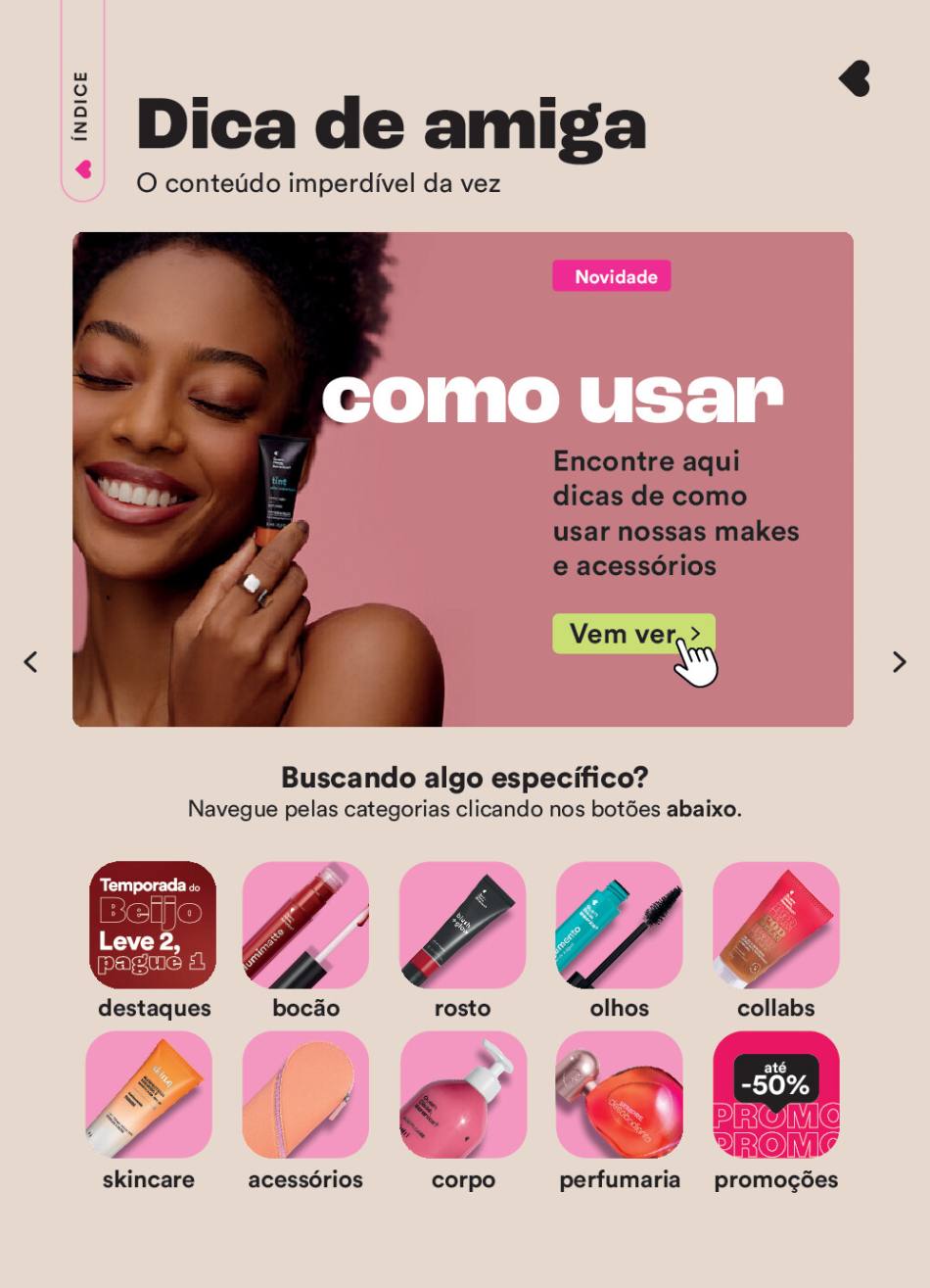Screen dimensions: 930x1288
Task: Go to the next catalog page
Action: (x=899, y=662)
